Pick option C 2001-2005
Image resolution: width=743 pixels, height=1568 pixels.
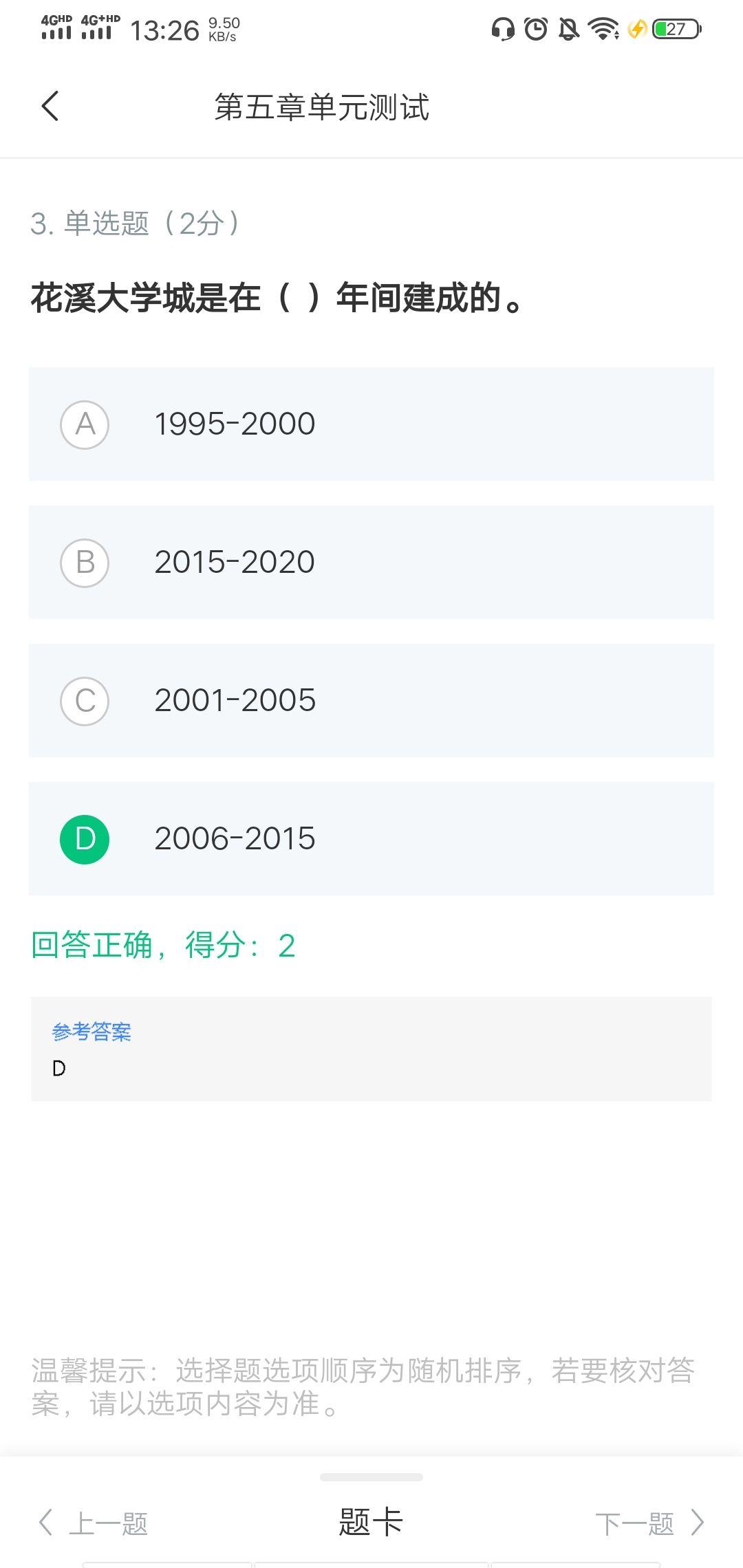[x=371, y=700]
